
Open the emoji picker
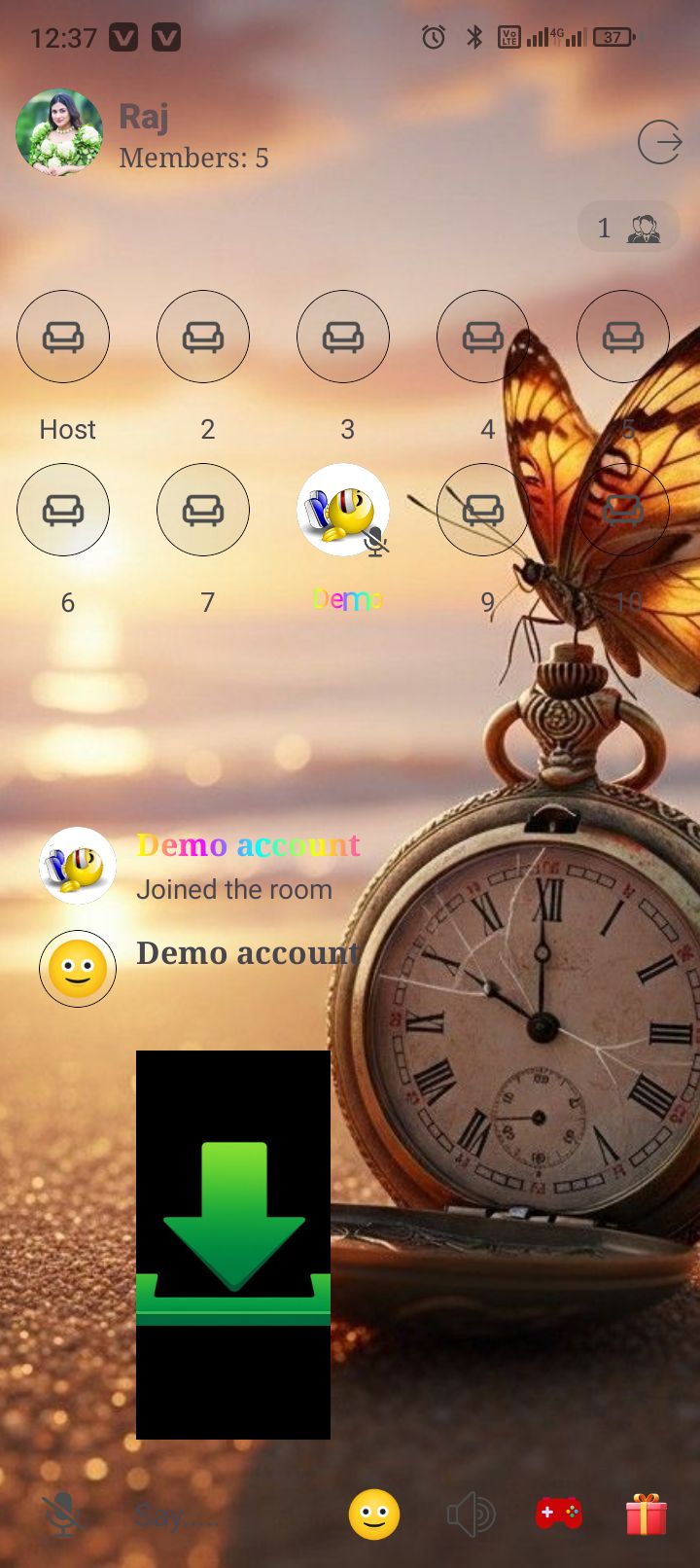pyautogui.click(x=374, y=1515)
